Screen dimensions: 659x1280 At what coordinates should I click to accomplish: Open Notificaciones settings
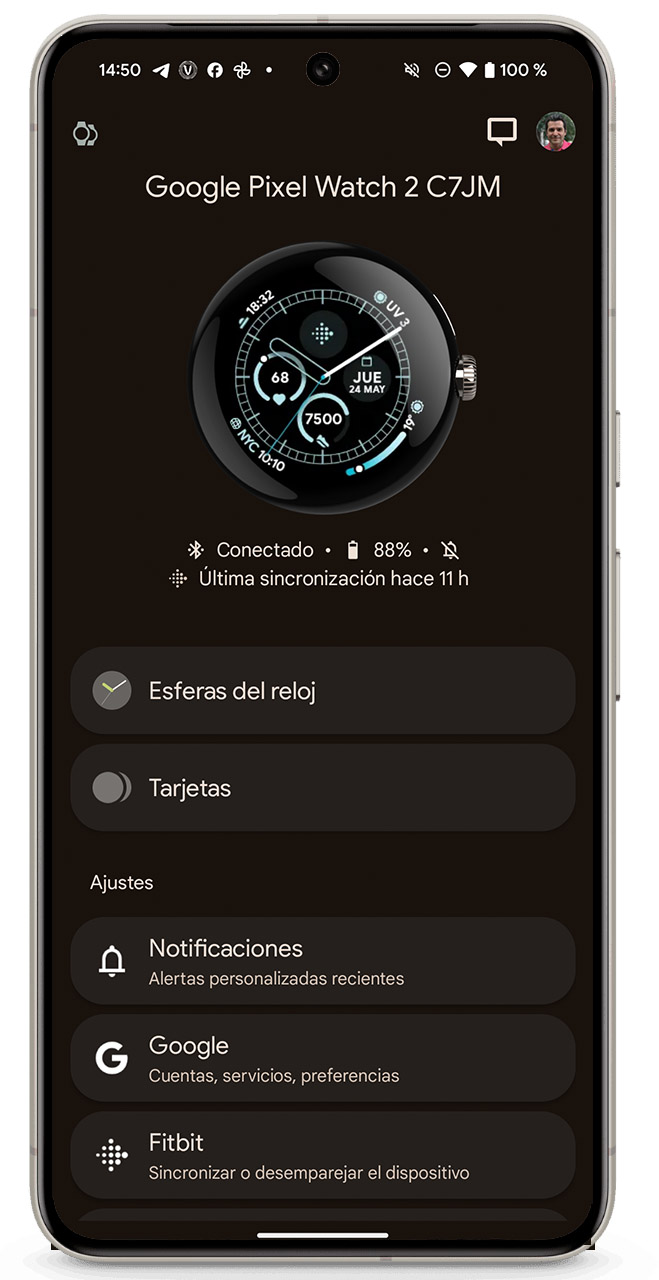point(323,961)
